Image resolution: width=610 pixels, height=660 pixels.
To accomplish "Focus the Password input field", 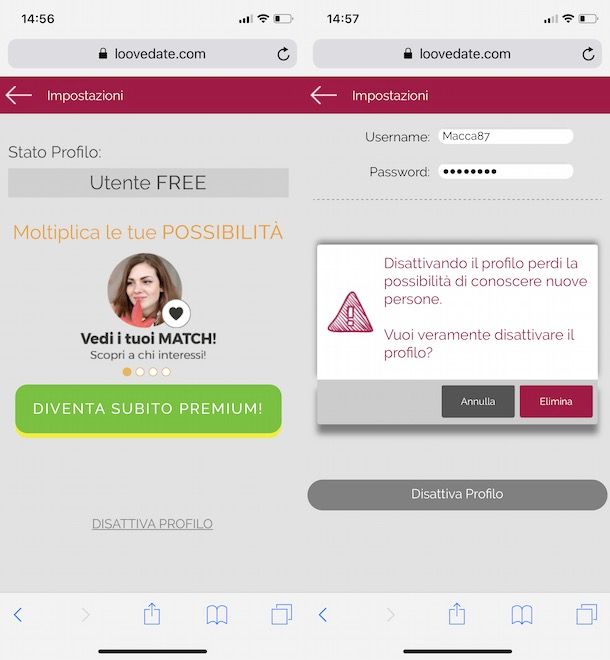I will pos(504,172).
